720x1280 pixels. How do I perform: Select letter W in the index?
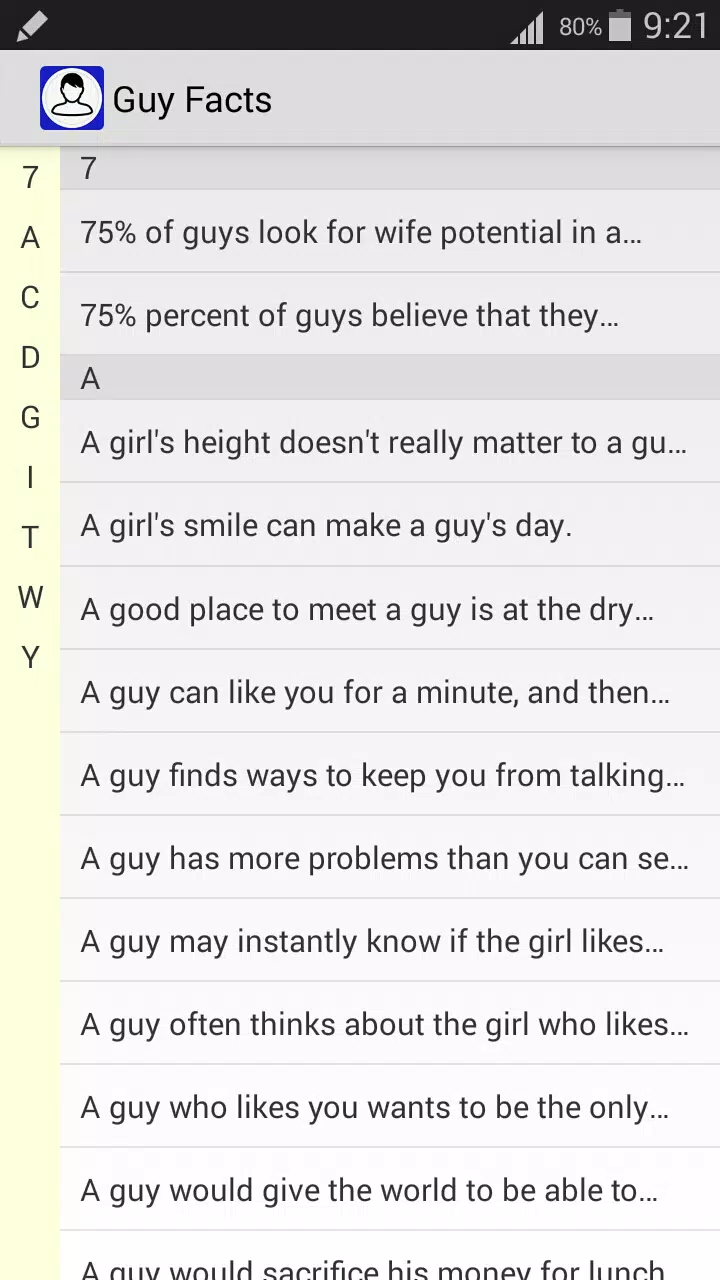30,597
